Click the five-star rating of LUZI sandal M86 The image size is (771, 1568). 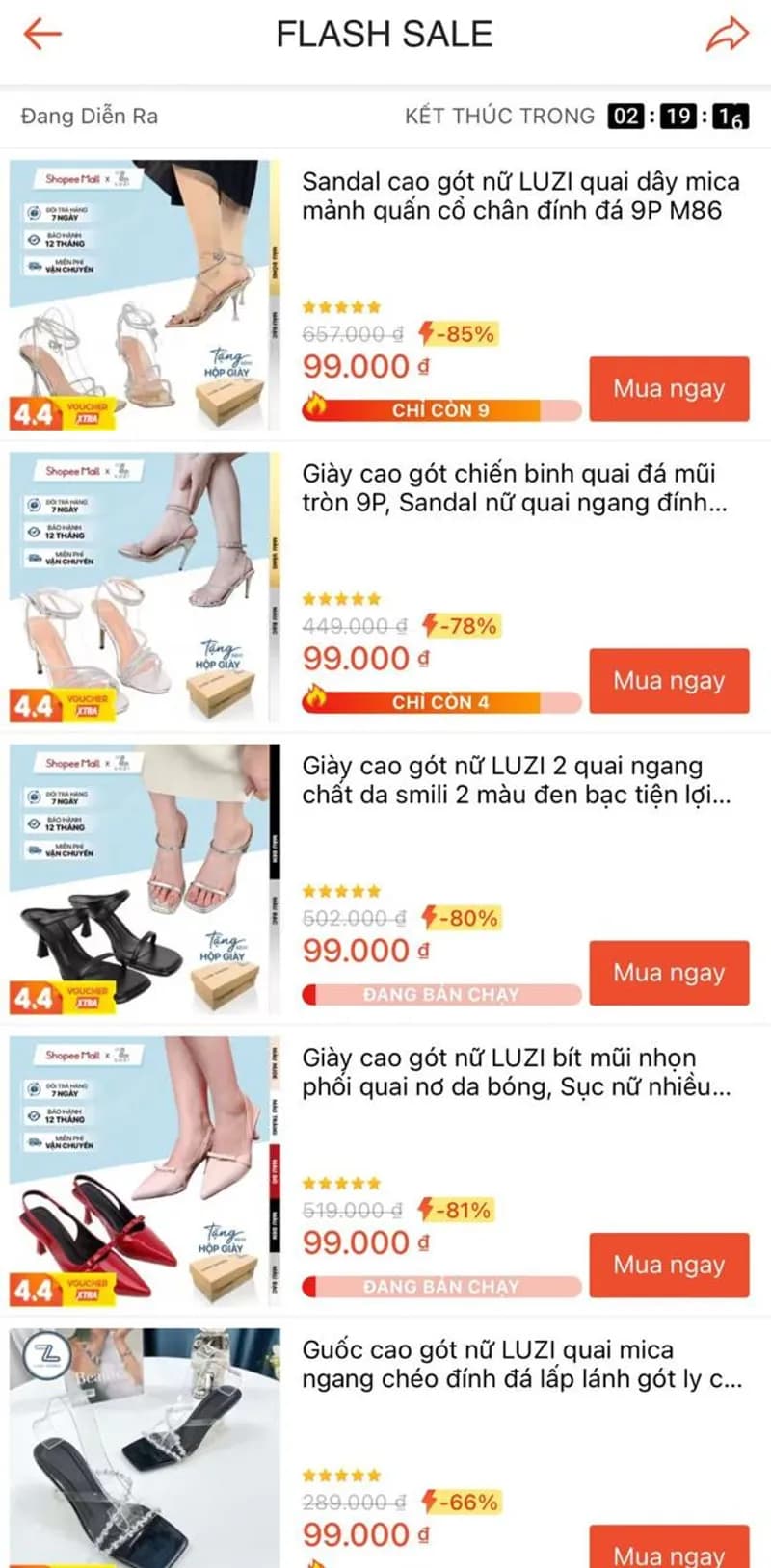[x=342, y=306]
